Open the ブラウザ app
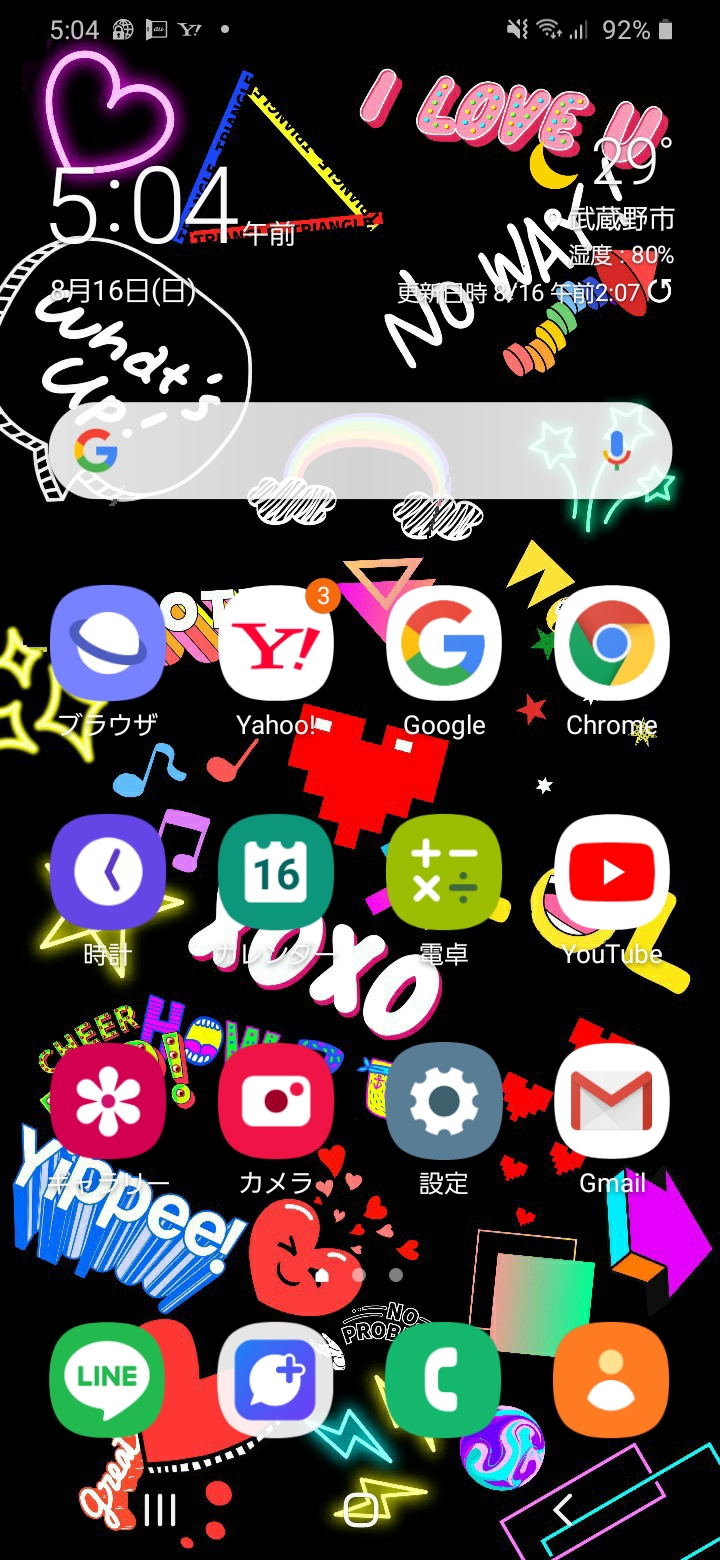Image resolution: width=720 pixels, height=1560 pixels. [107, 643]
